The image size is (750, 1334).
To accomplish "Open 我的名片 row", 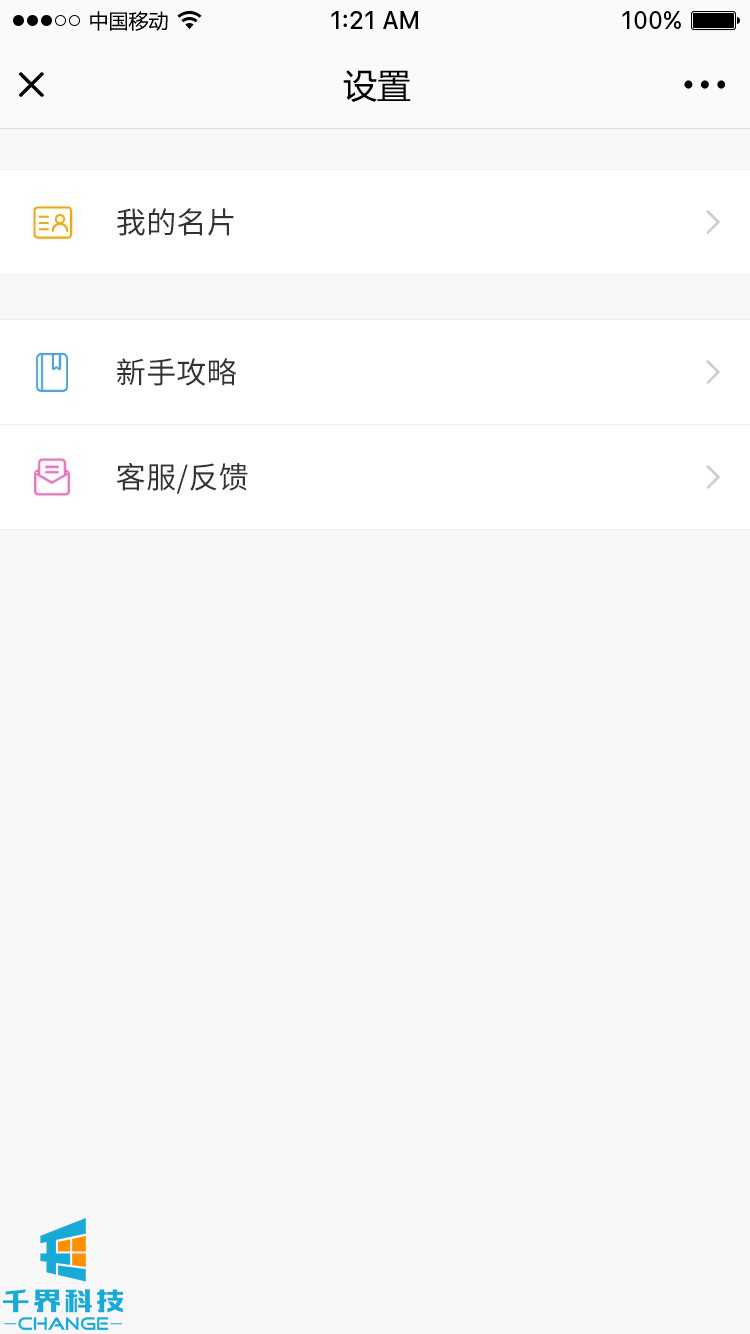I will click(x=375, y=222).
